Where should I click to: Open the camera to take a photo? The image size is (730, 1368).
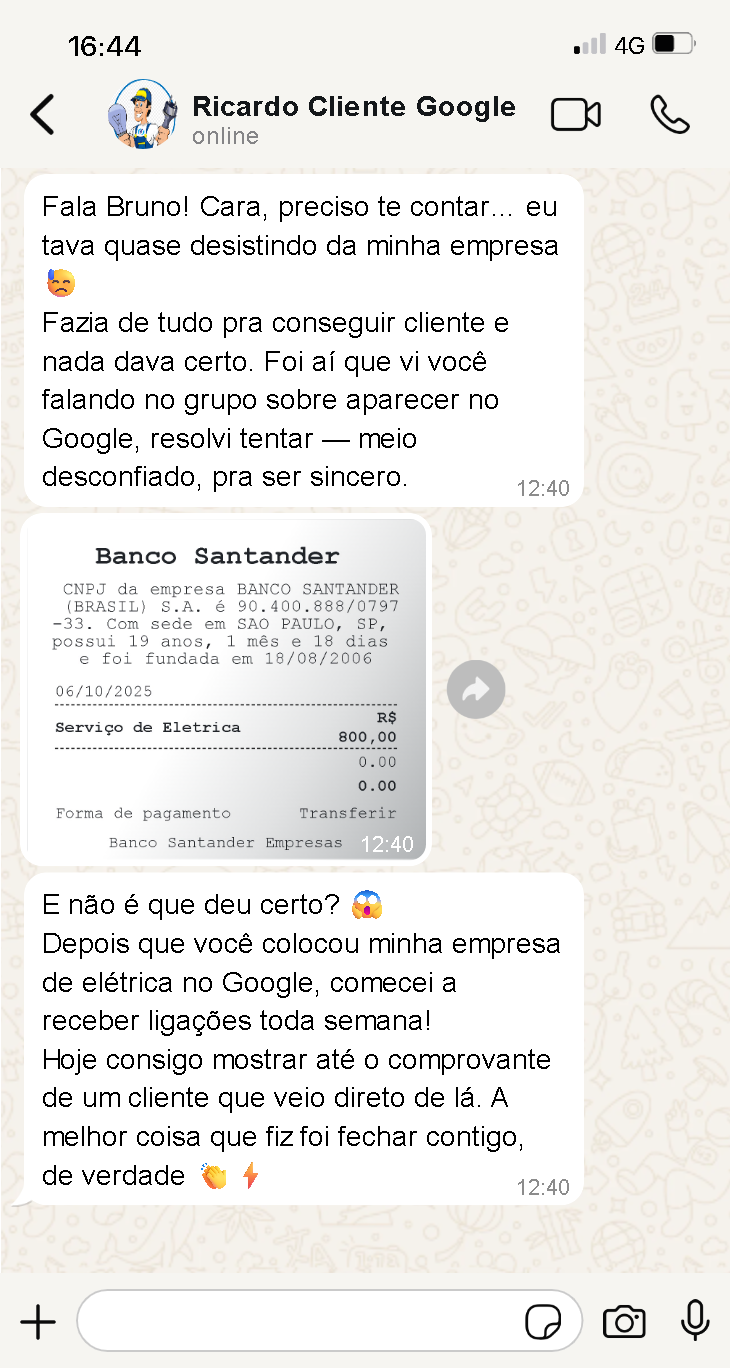click(624, 1322)
